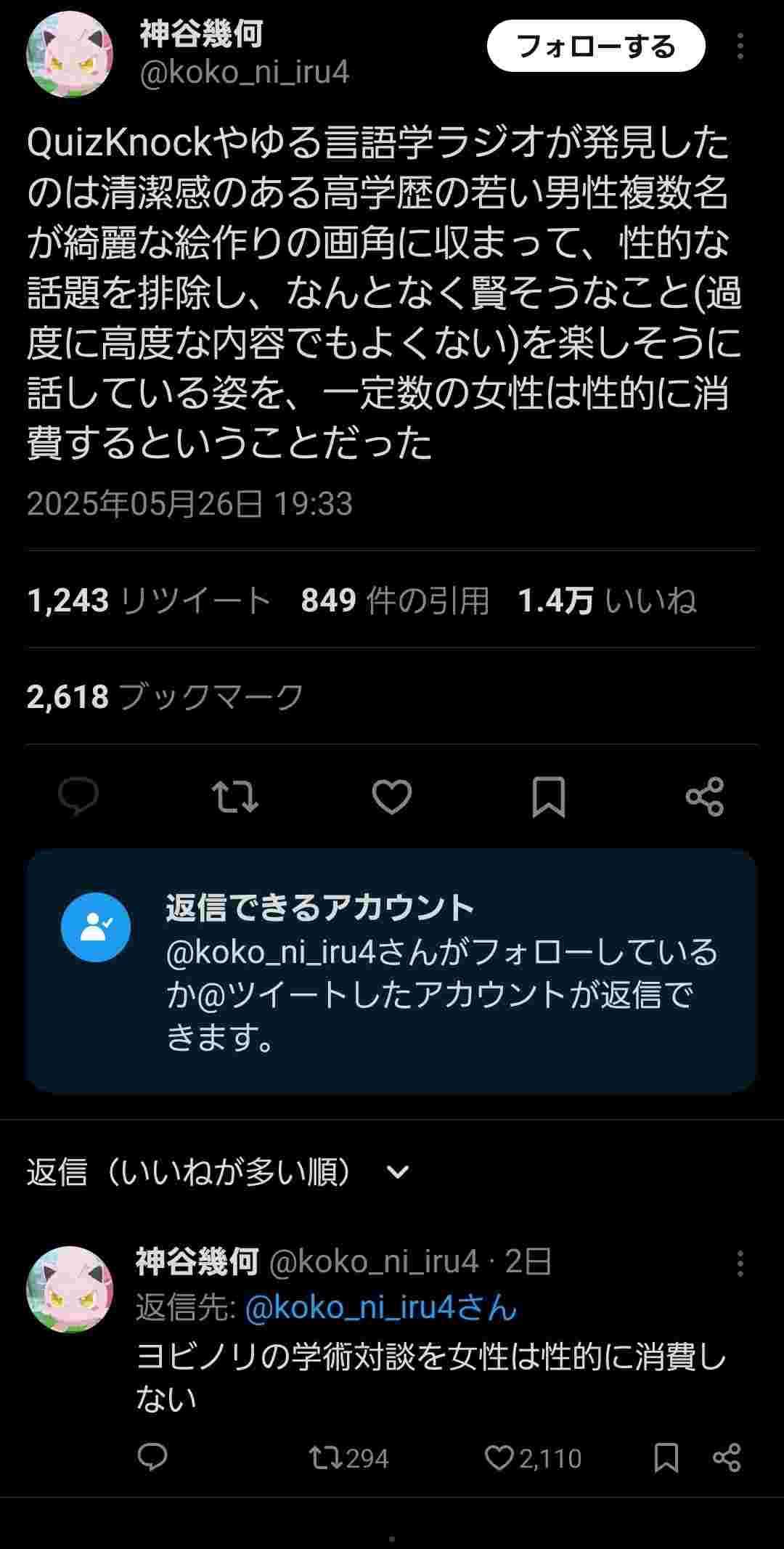Retweet the main tweet
This screenshot has width=784, height=1549.
235,796
